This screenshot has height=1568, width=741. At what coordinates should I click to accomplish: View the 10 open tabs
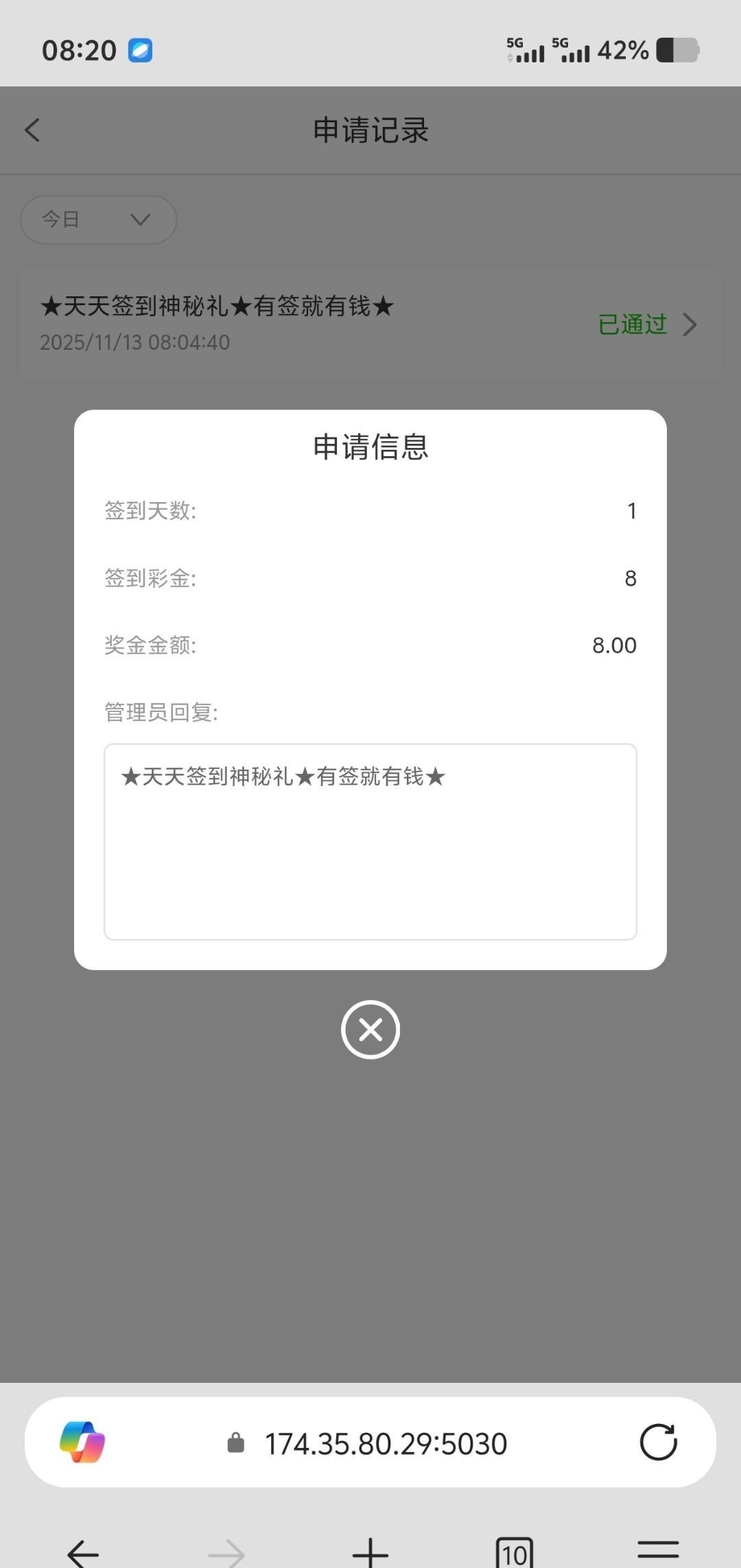pyautogui.click(x=514, y=1553)
